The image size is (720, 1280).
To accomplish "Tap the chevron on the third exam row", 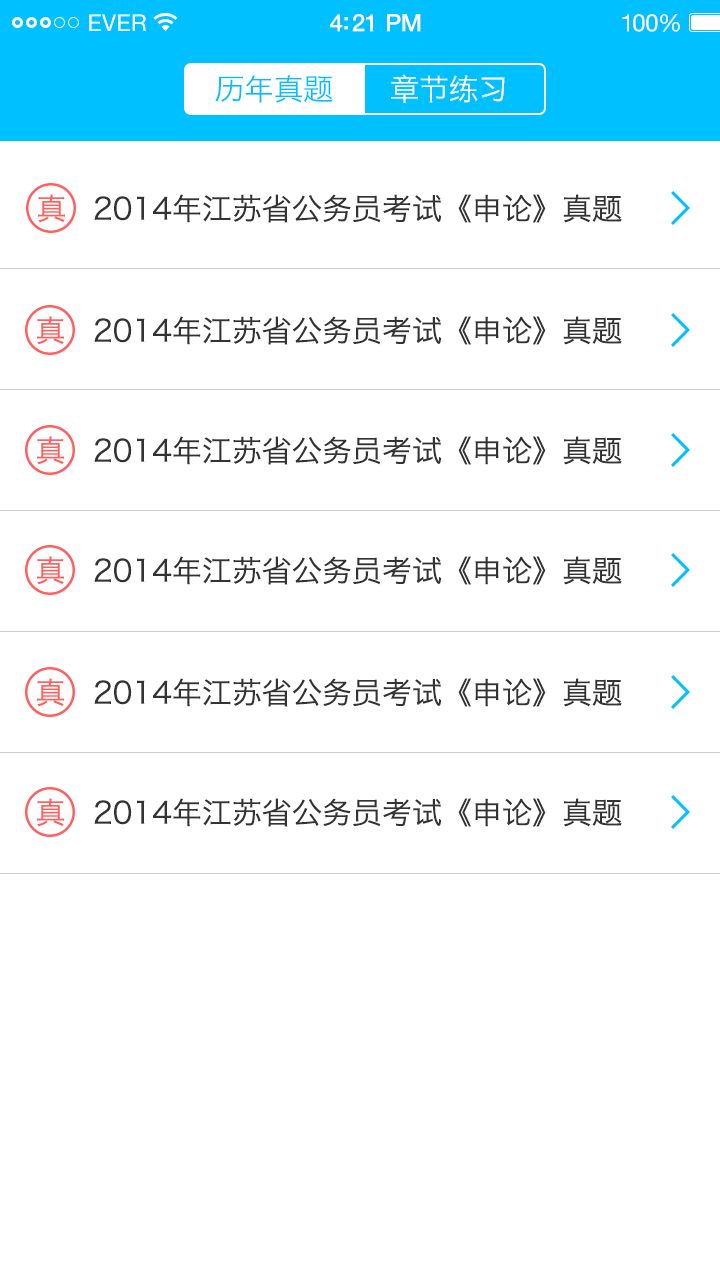I will pos(680,450).
